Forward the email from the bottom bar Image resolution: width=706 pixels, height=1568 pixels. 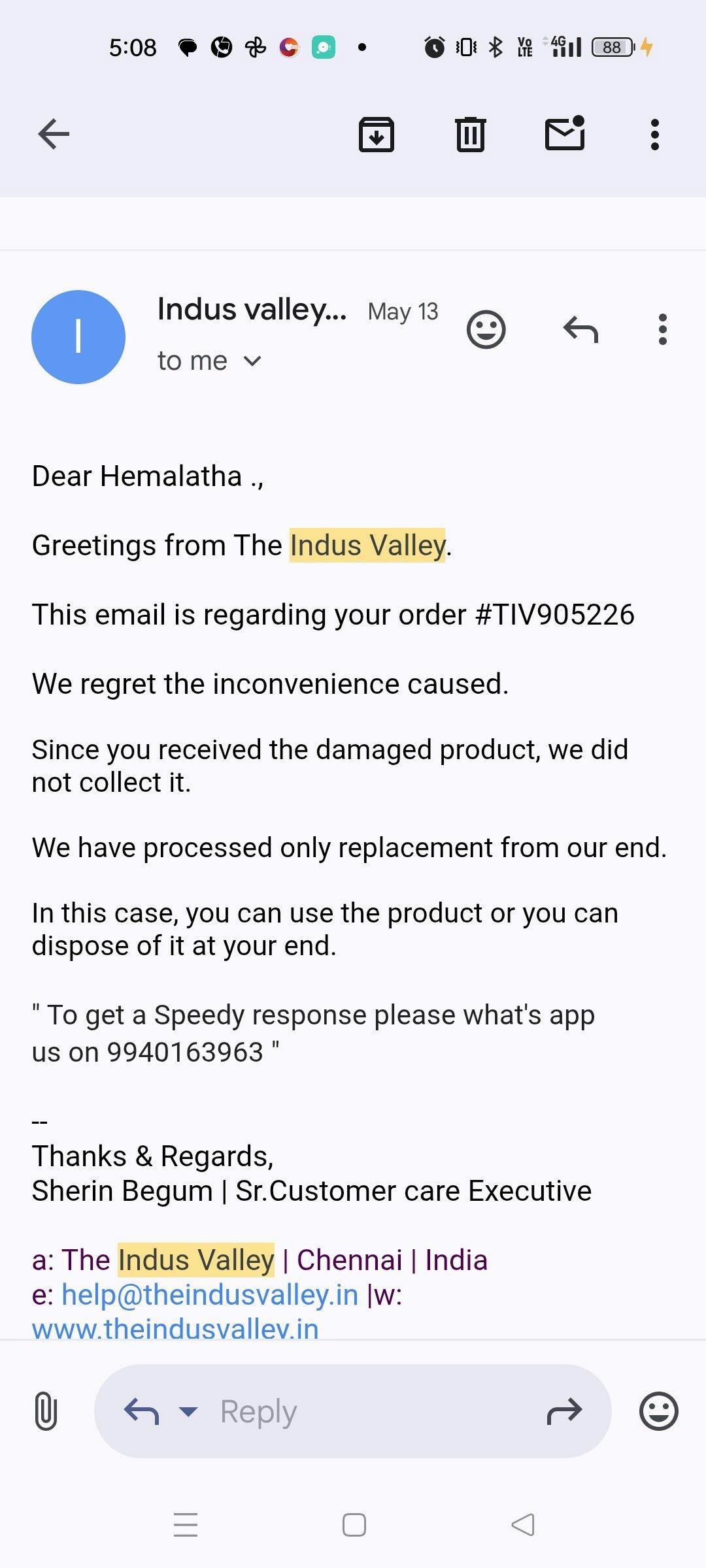click(564, 1411)
